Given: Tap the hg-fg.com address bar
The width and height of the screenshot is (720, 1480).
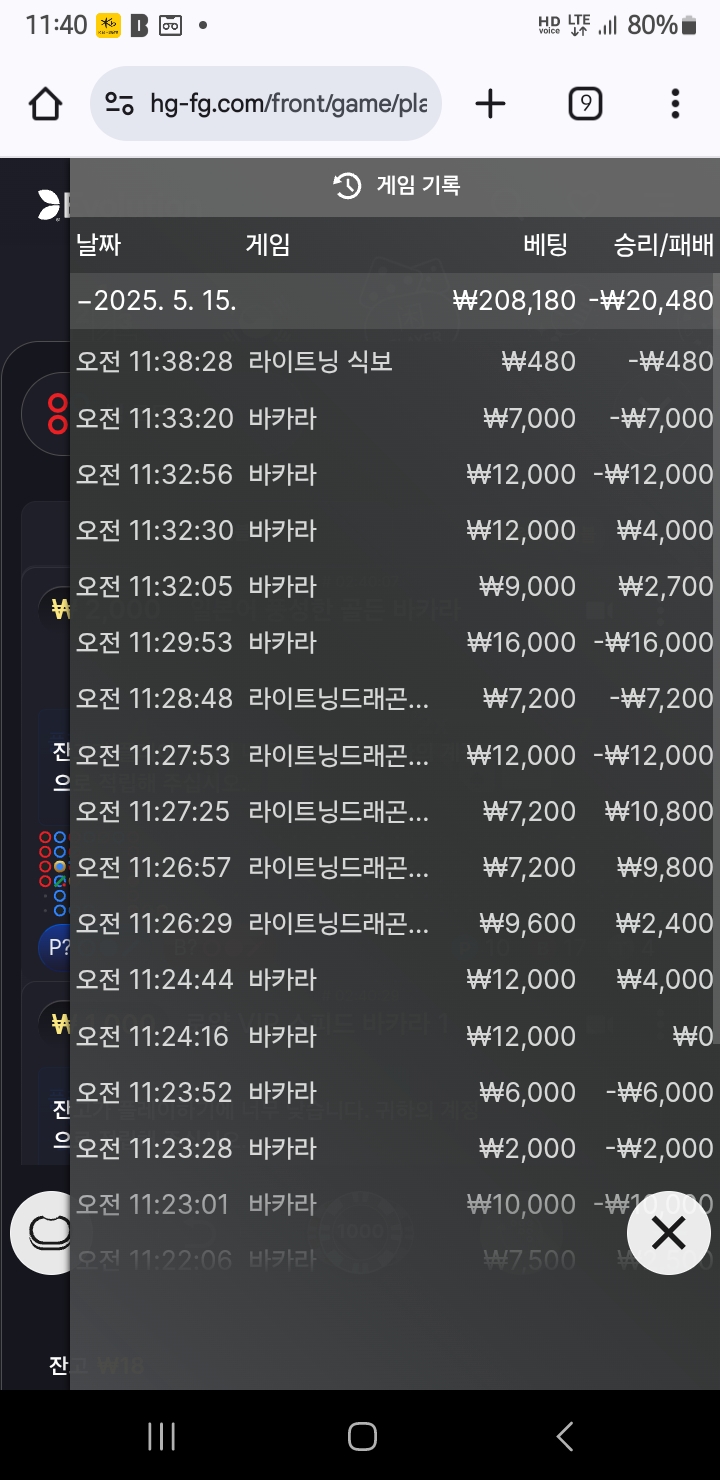Looking at the screenshot, I should click(x=266, y=104).
